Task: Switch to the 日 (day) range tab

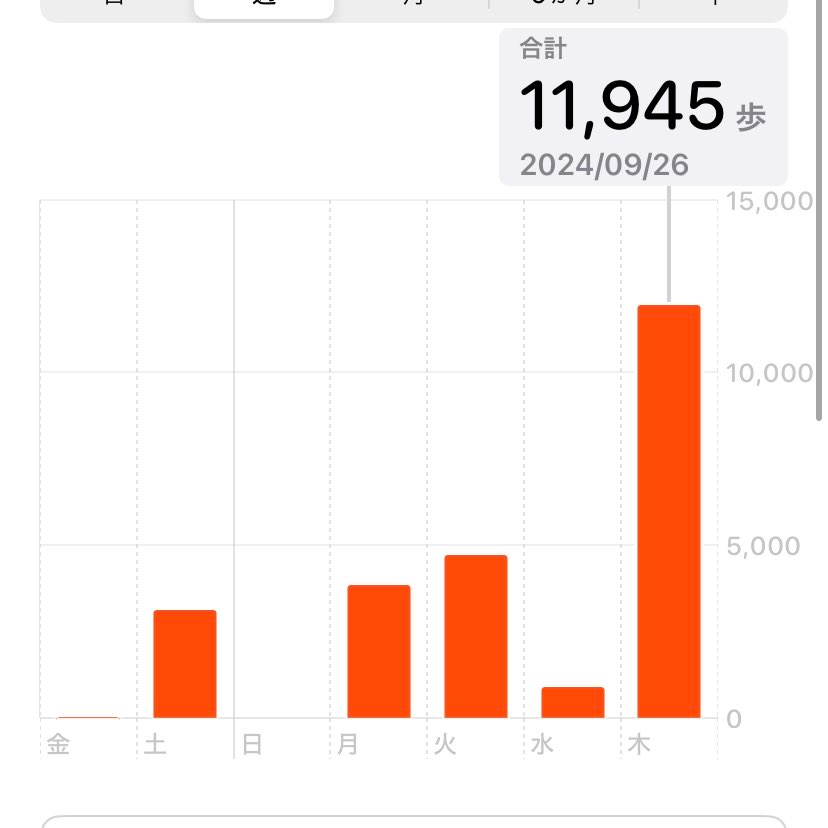Action: [116, 5]
